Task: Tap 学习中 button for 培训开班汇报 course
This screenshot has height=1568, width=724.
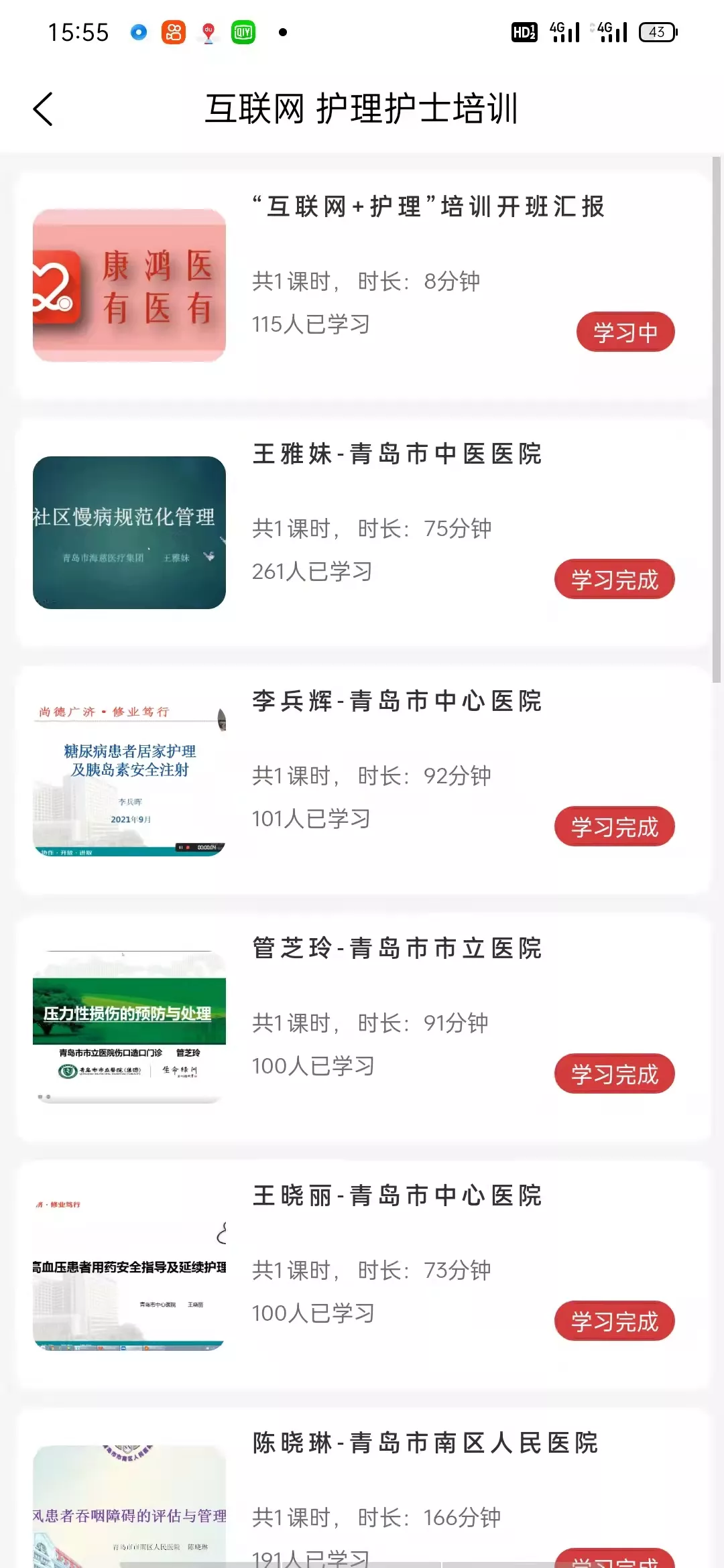Action: [625, 332]
